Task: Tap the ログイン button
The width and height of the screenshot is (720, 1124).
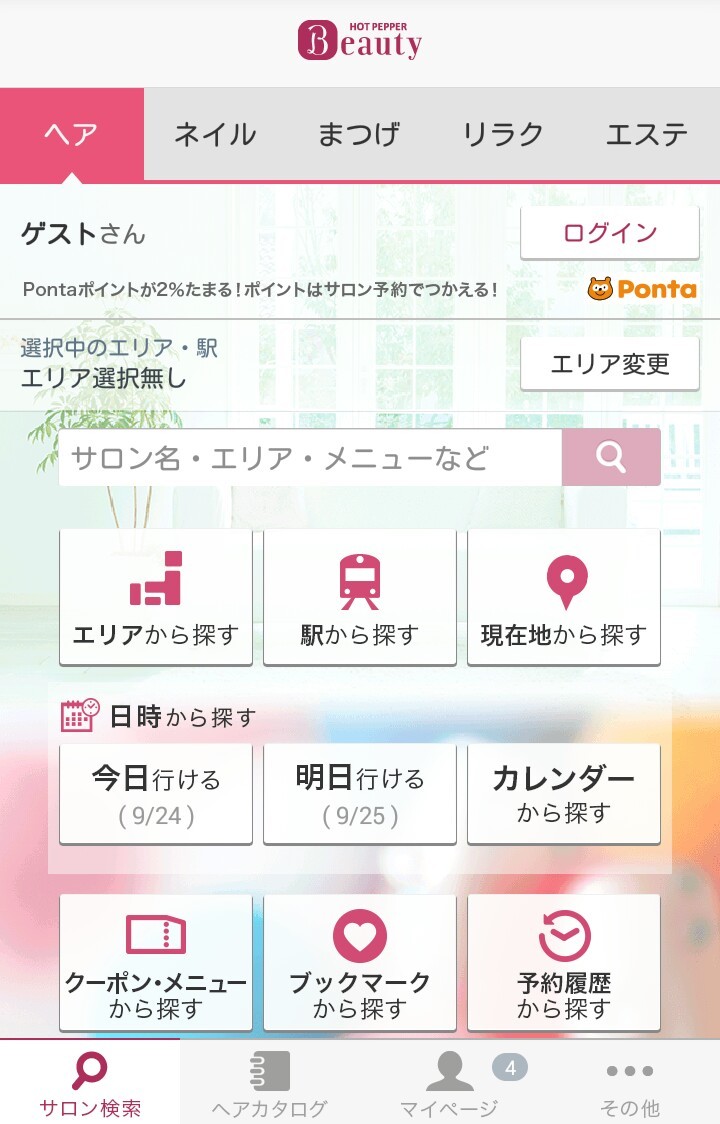Action: point(609,233)
